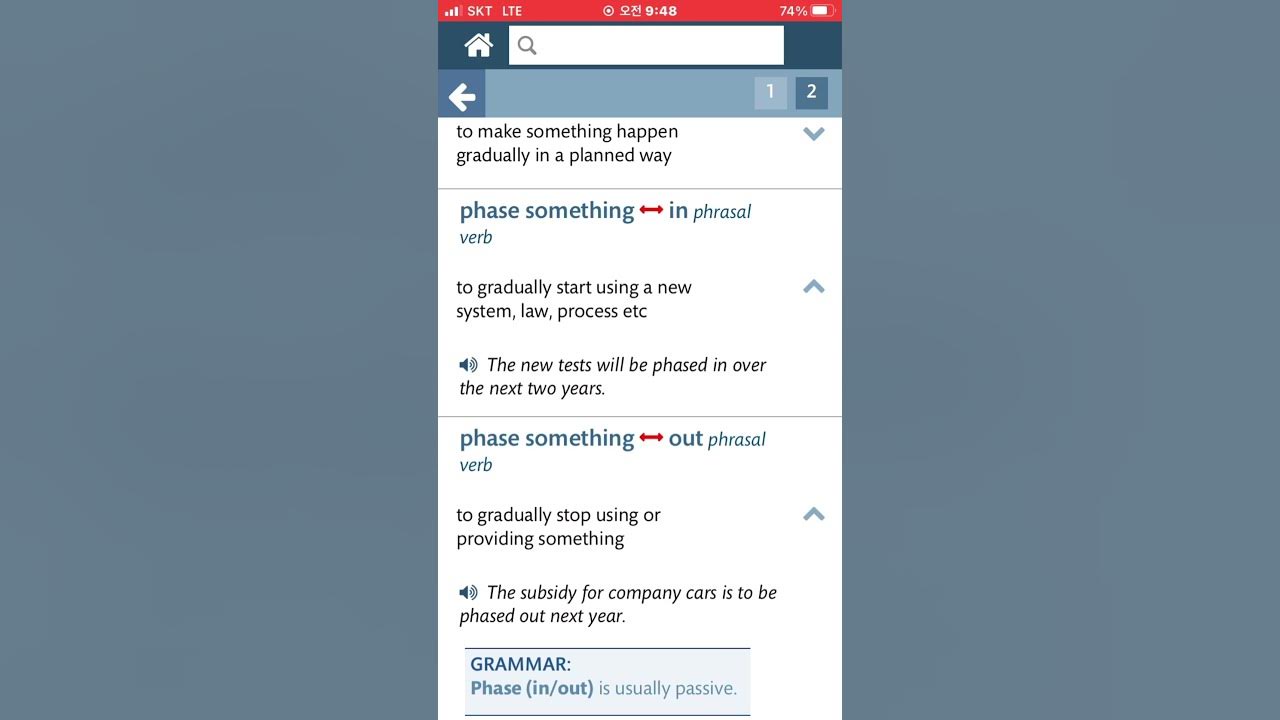
Task: Collapse the 'gradually start using a new system' definition
Action: click(x=813, y=287)
